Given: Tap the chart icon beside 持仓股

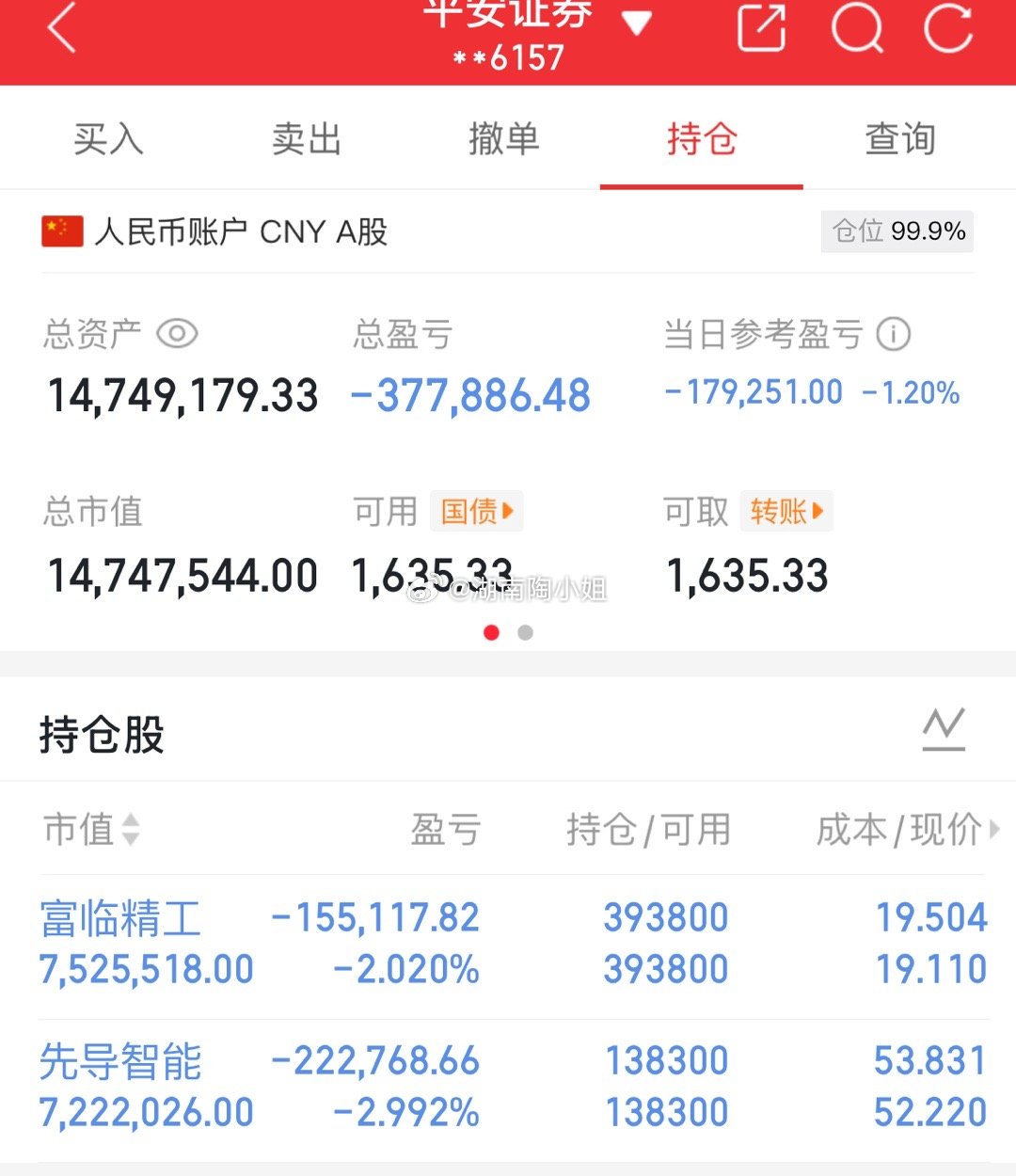Looking at the screenshot, I should [x=945, y=729].
